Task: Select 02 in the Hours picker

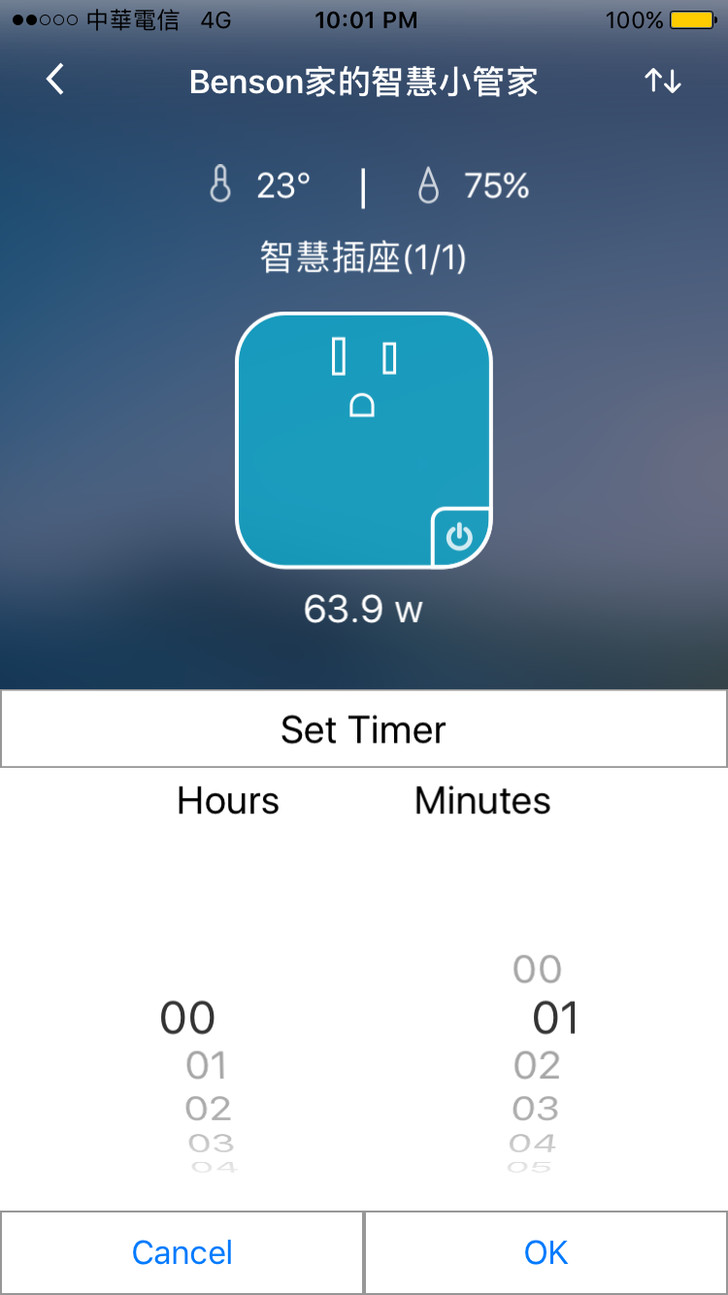Action: pyautogui.click(x=208, y=1108)
